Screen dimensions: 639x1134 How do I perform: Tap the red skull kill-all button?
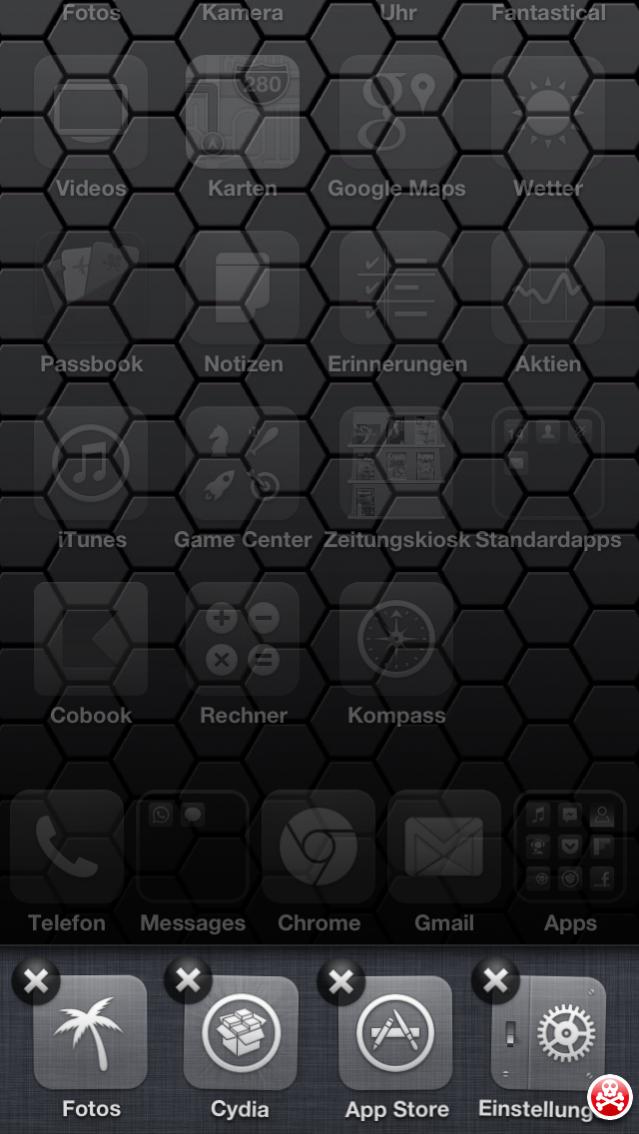[x=610, y=1098]
